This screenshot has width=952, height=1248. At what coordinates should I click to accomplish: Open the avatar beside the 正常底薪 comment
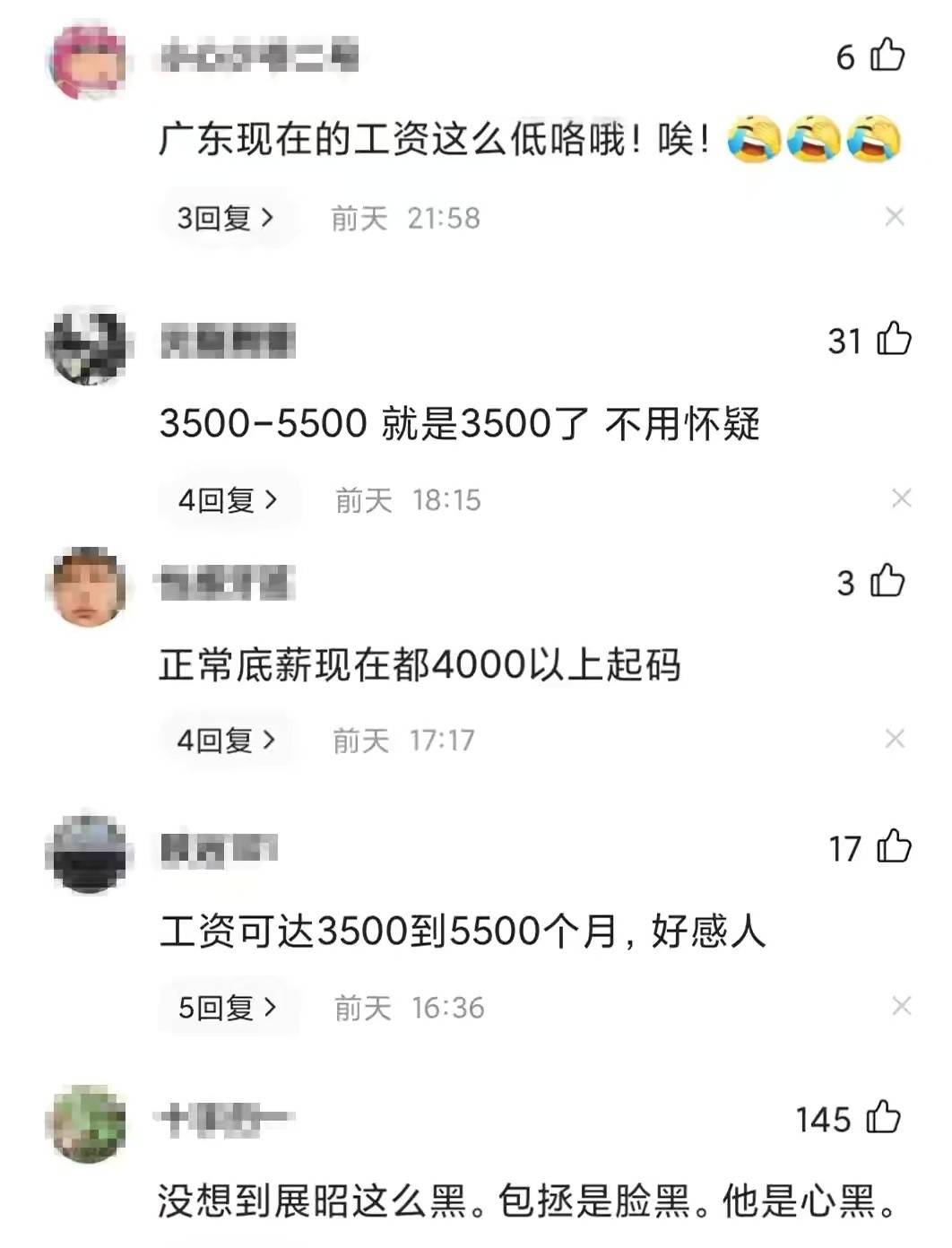point(86,587)
